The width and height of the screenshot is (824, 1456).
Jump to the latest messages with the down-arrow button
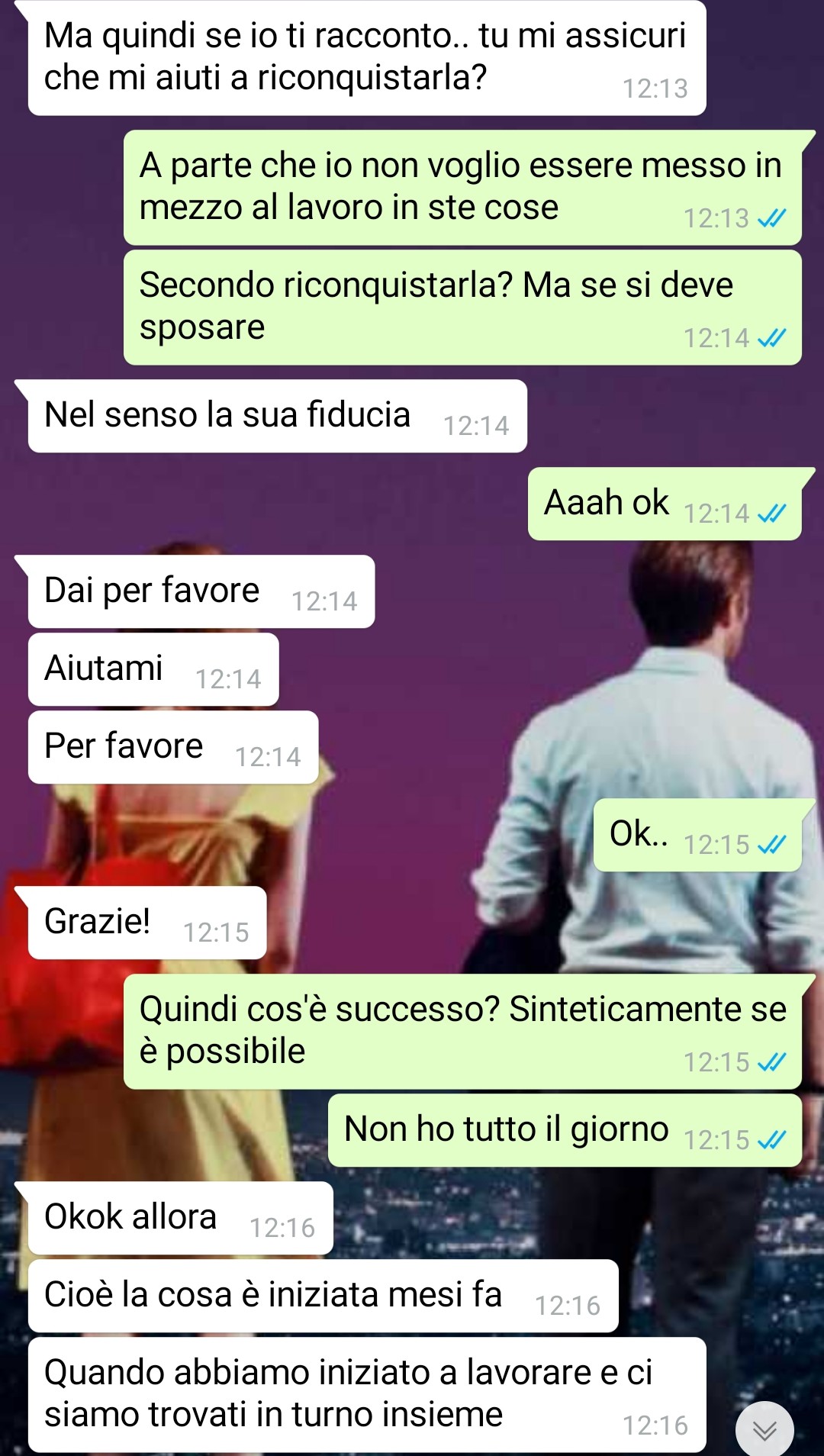coord(764,1429)
